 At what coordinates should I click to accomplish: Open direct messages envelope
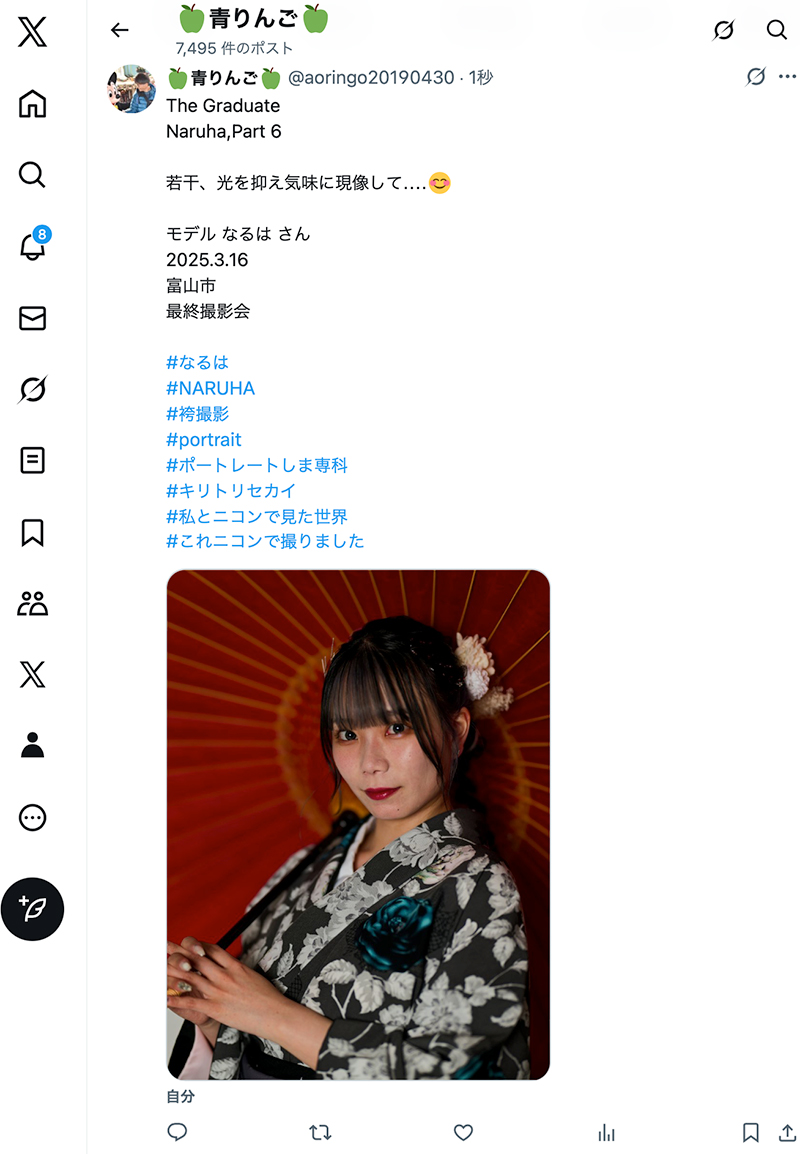pos(32,318)
